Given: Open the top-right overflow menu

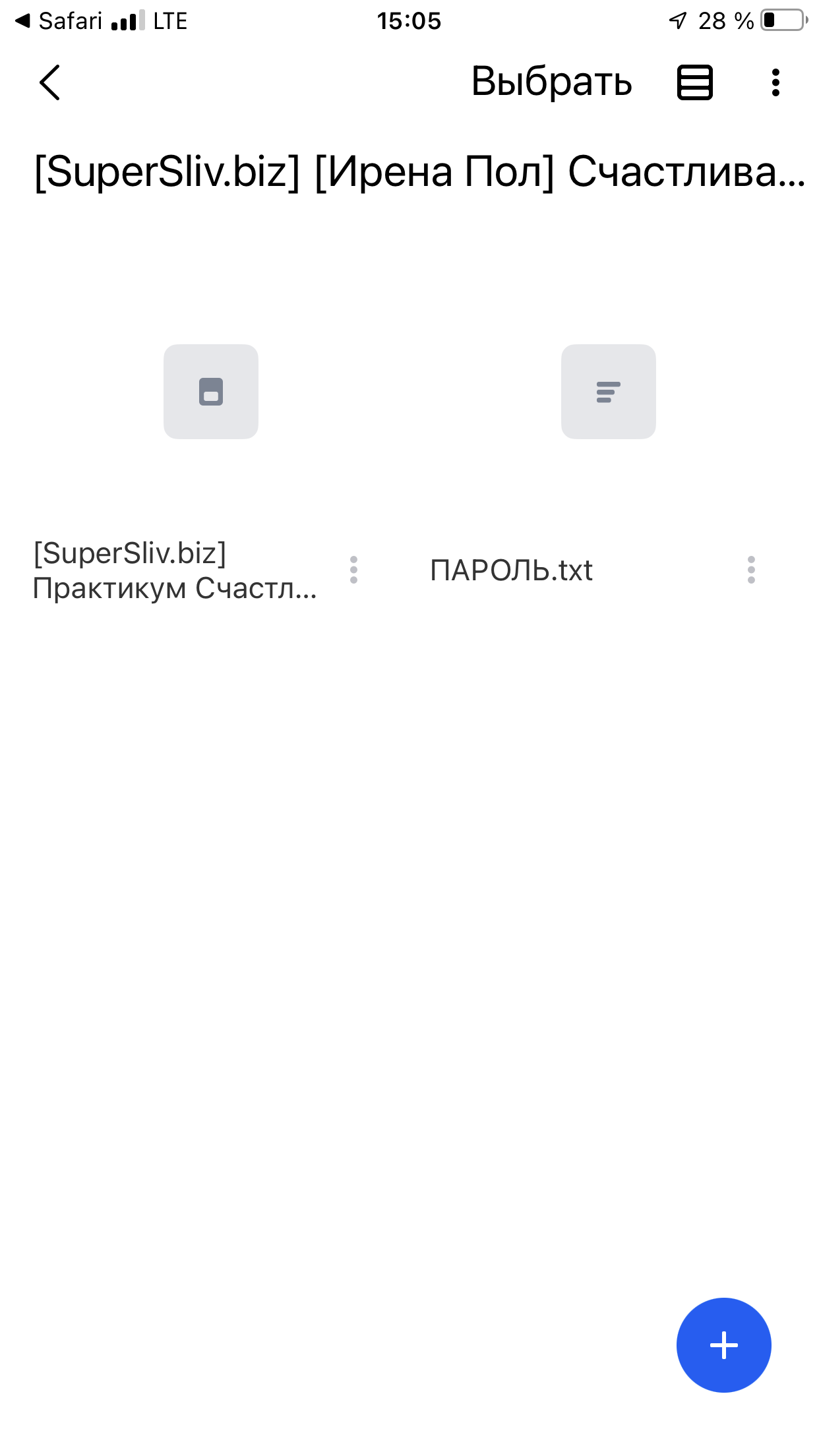Looking at the screenshot, I should point(775,82).
